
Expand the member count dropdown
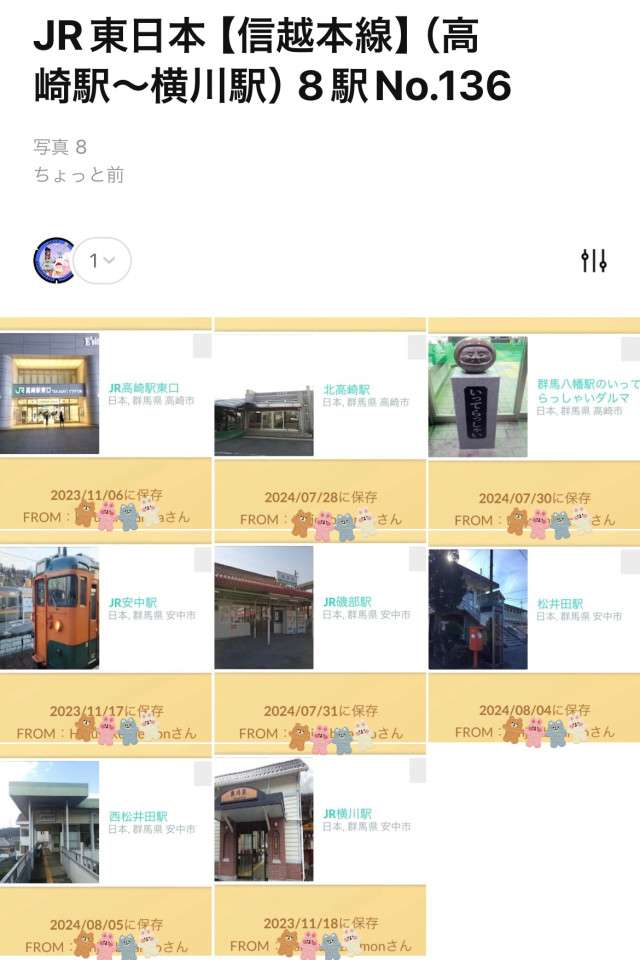click(x=102, y=261)
